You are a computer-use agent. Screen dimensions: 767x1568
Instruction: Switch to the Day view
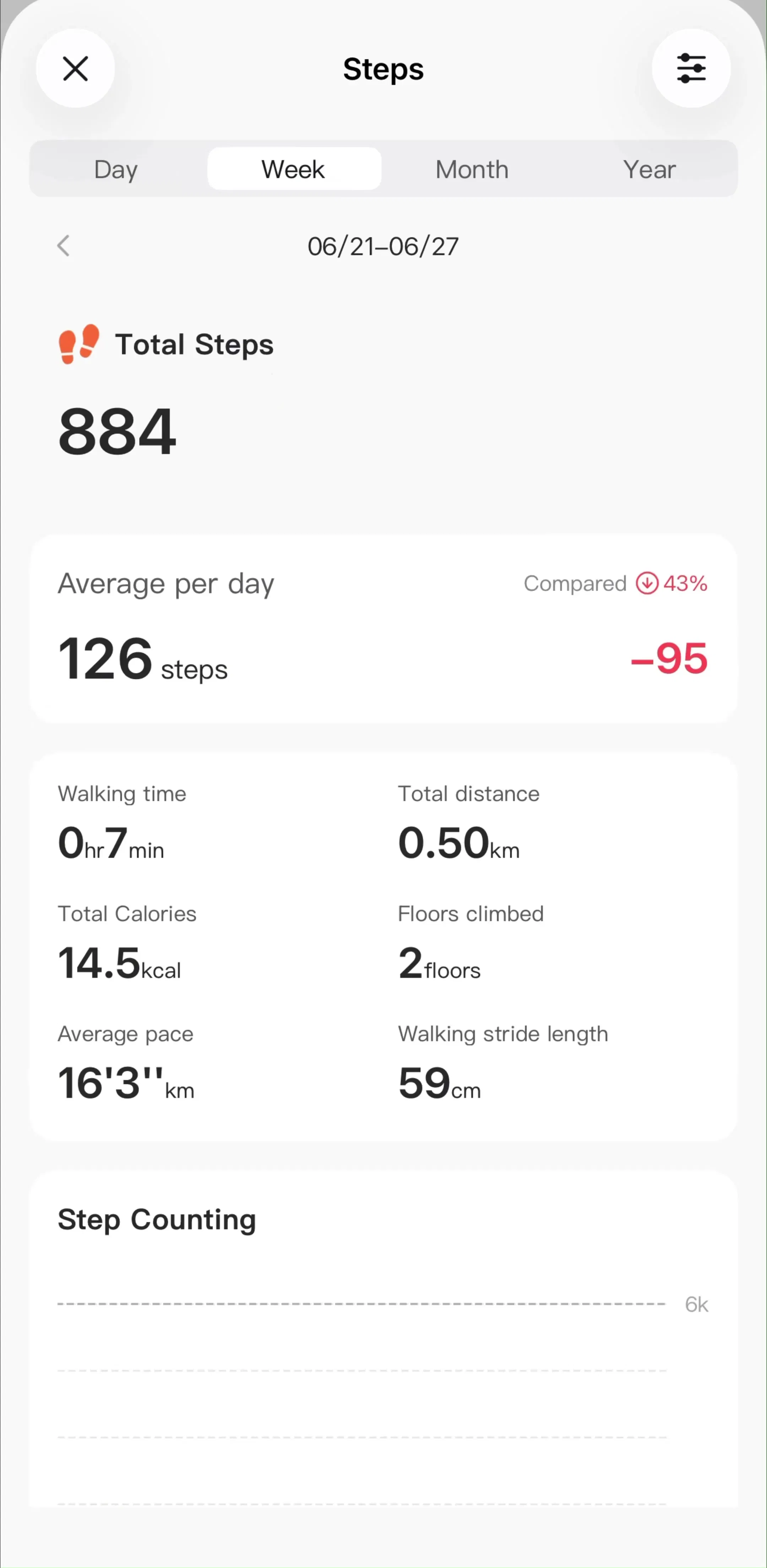pyautogui.click(x=115, y=169)
